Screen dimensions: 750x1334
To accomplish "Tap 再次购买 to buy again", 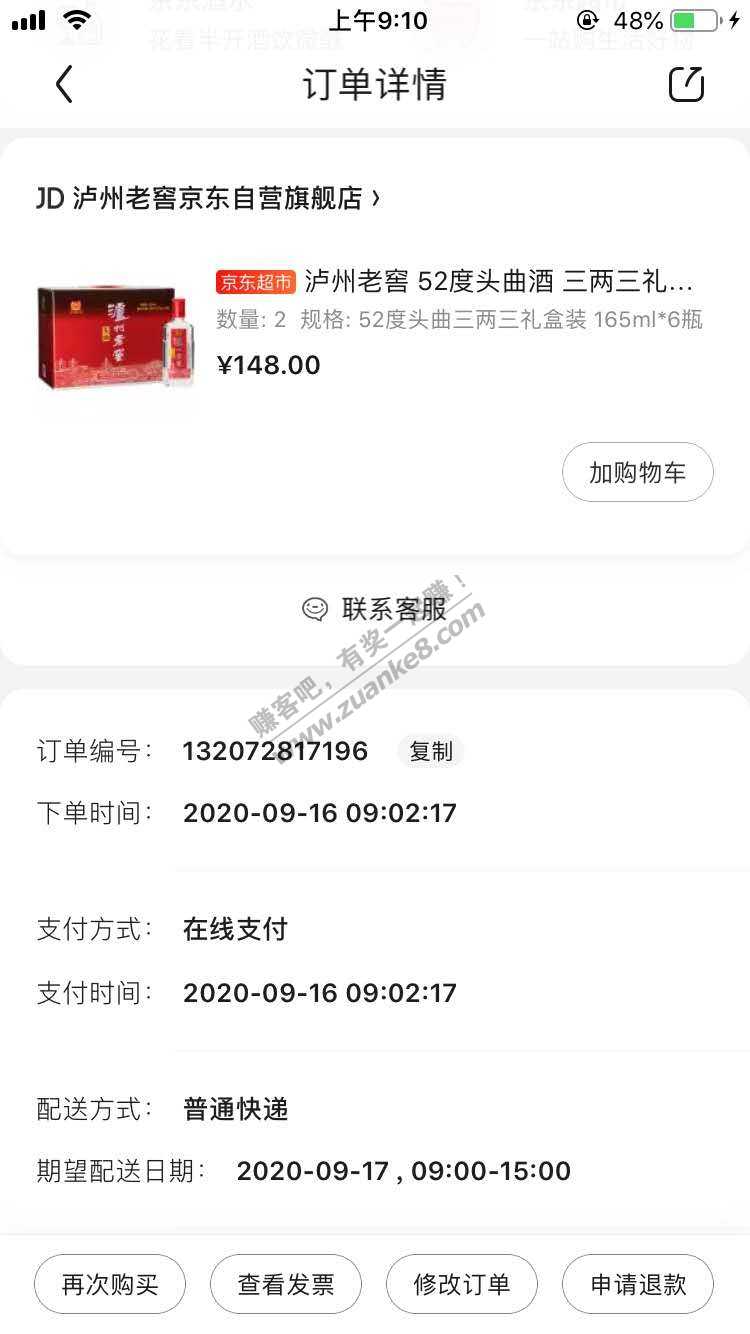I will [x=110, y=1284].
